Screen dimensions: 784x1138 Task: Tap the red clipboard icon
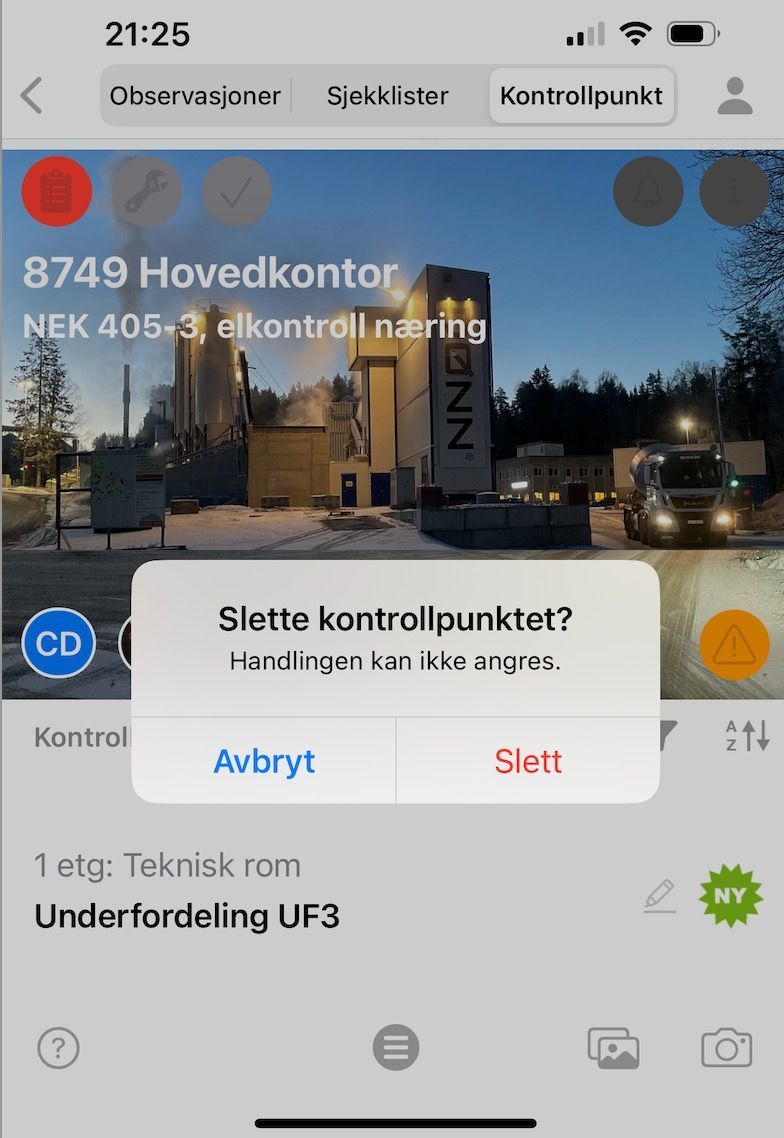click(x=57, y=192)
